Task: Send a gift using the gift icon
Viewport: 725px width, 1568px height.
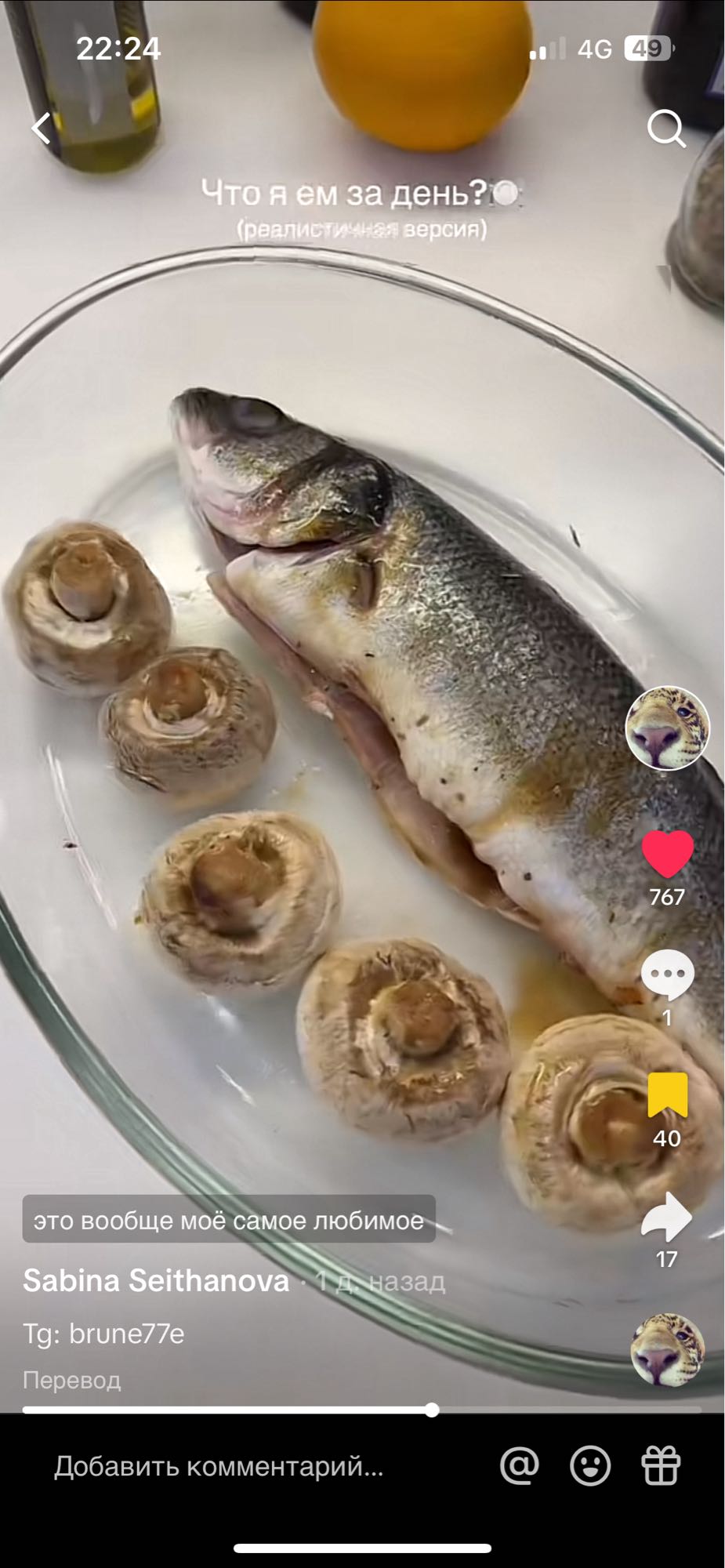Action: (661, 1465)
